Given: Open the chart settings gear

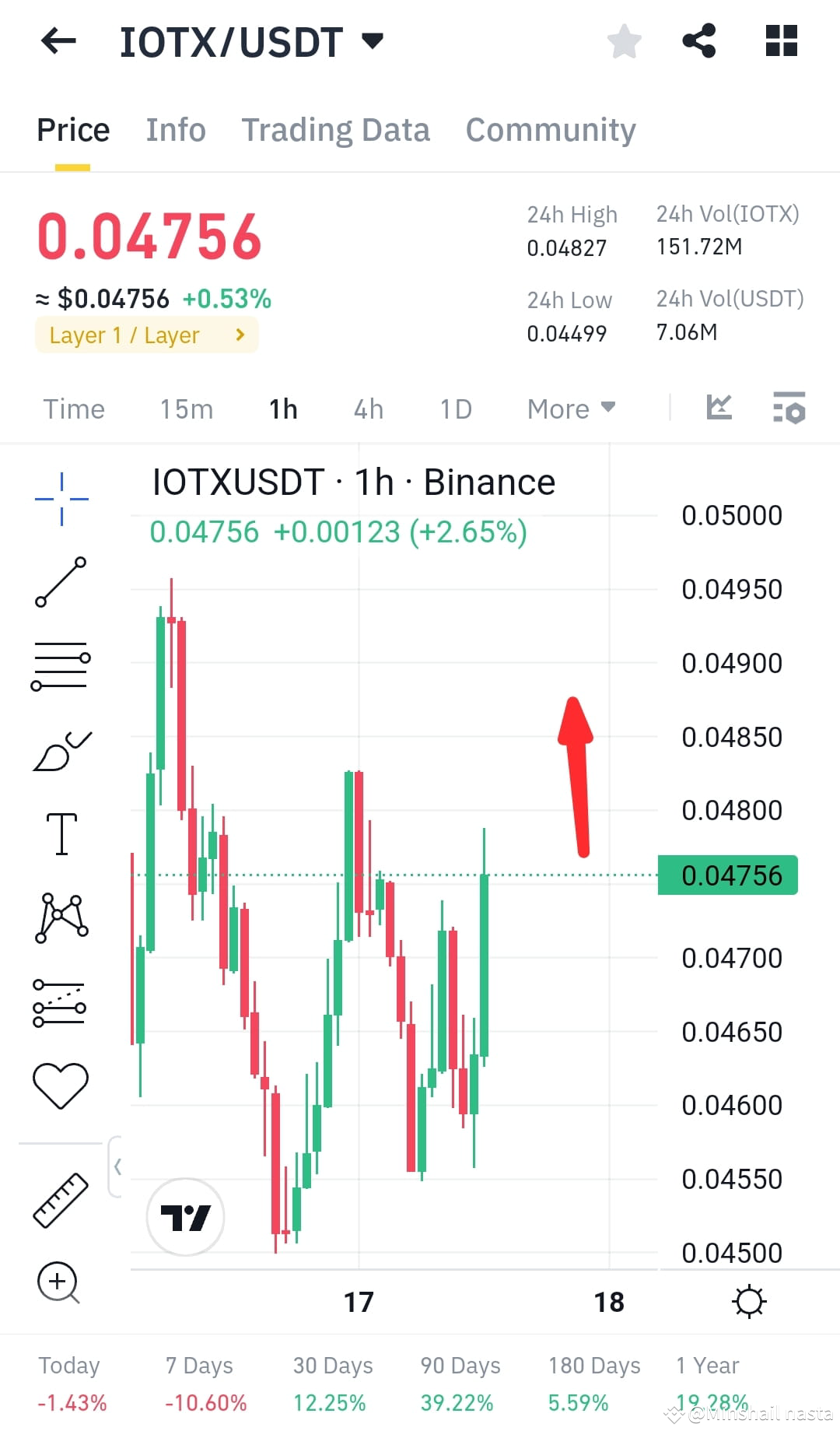Looking at the screenshot, I should pyautogui.click(x=749, y=1299).
